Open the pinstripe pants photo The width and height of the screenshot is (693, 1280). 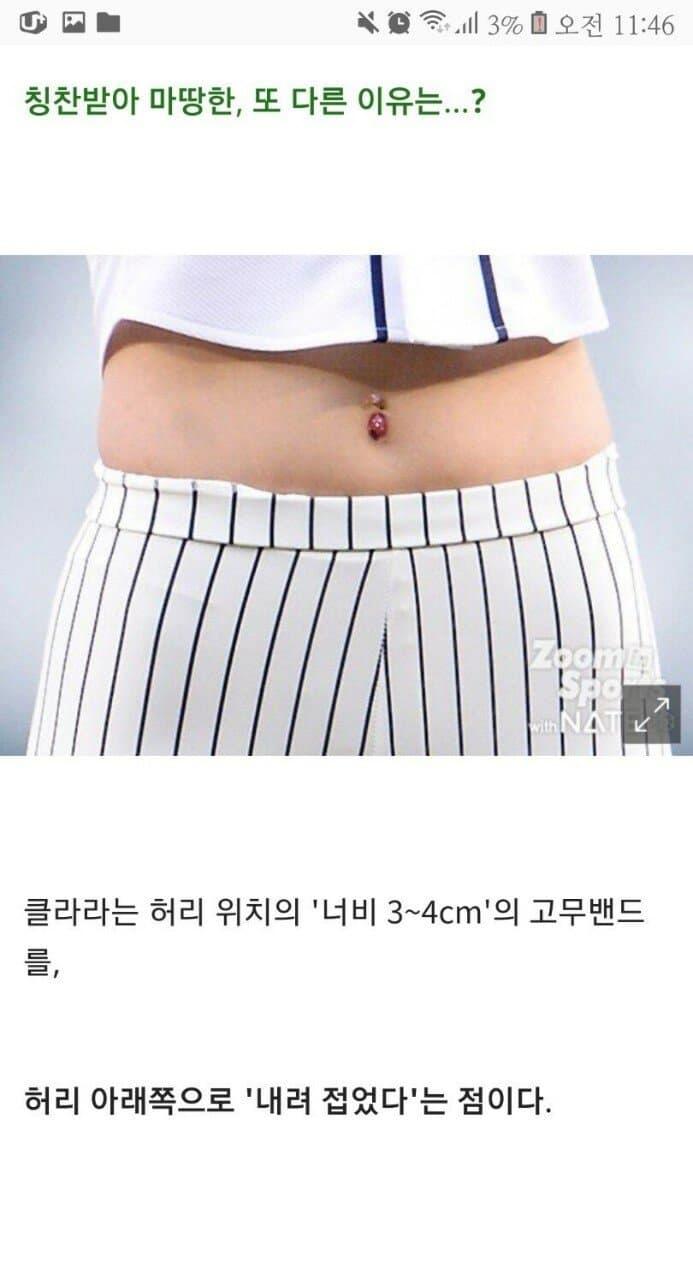(x=346, y=505)
